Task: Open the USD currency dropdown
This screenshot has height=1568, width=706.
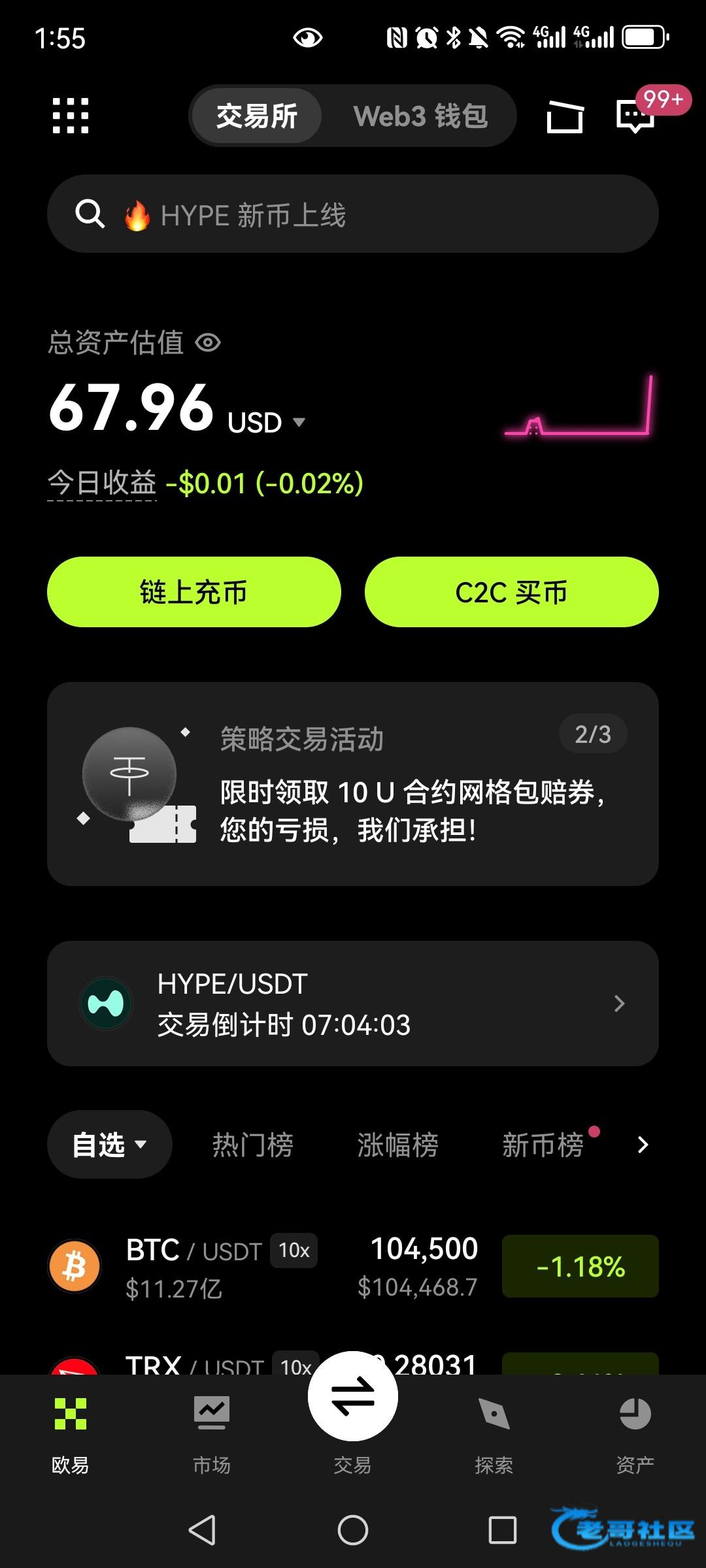Action: pyautogui.click(x=267, y=423)
